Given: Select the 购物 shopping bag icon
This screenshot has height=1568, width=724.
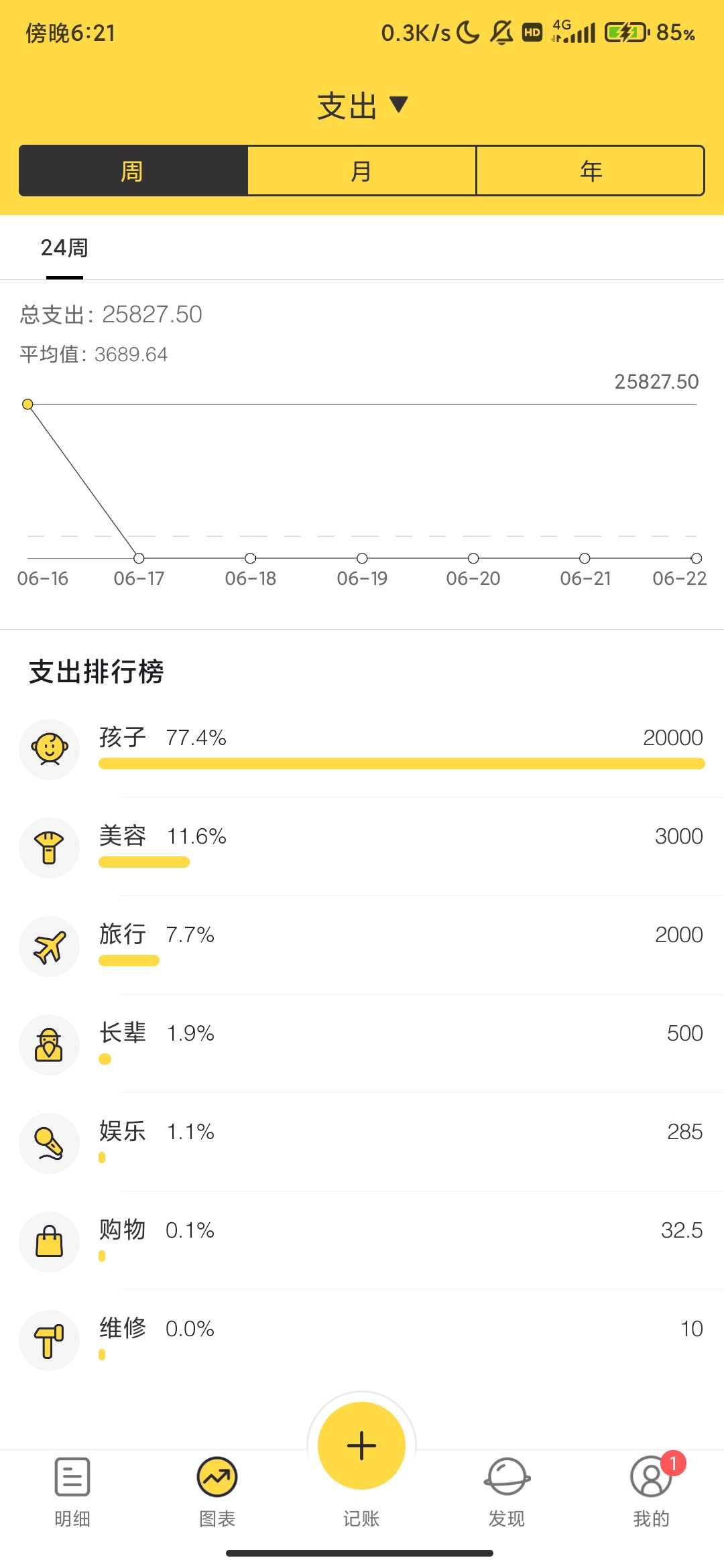Looking at the screenshot, I should (x=49, y=1242).
